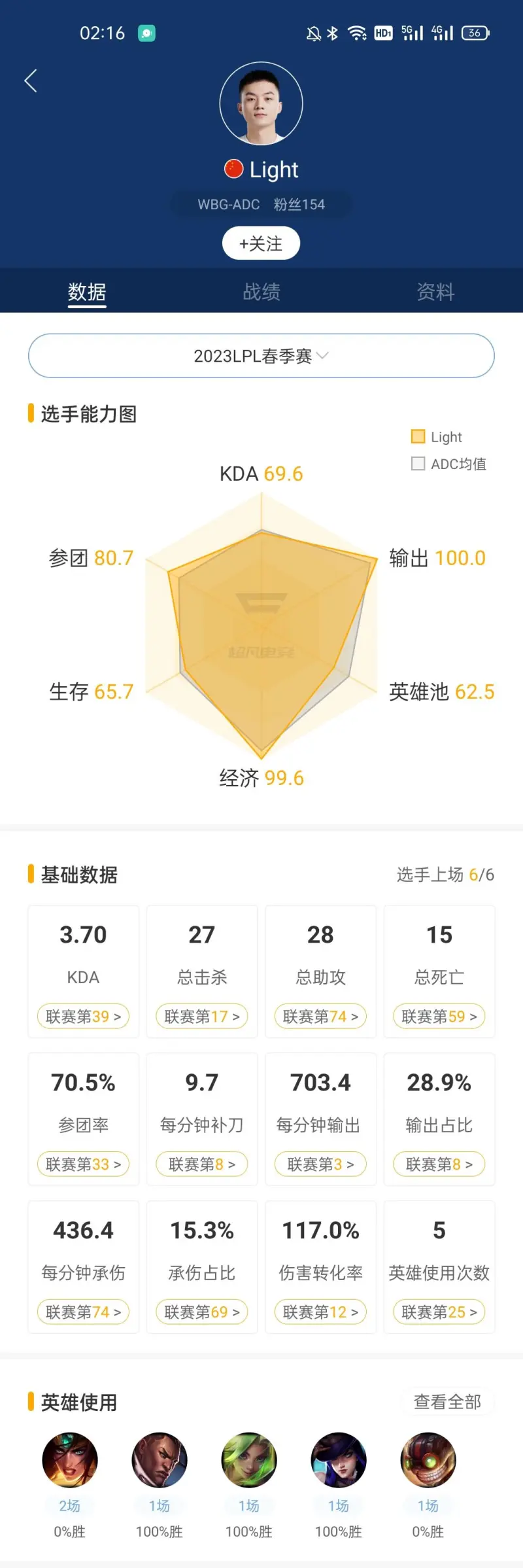The width and height of the screenshot is (523, 1568).
Task: Toggle the ADC均值 legend checkbox
Action: point(418,464)
